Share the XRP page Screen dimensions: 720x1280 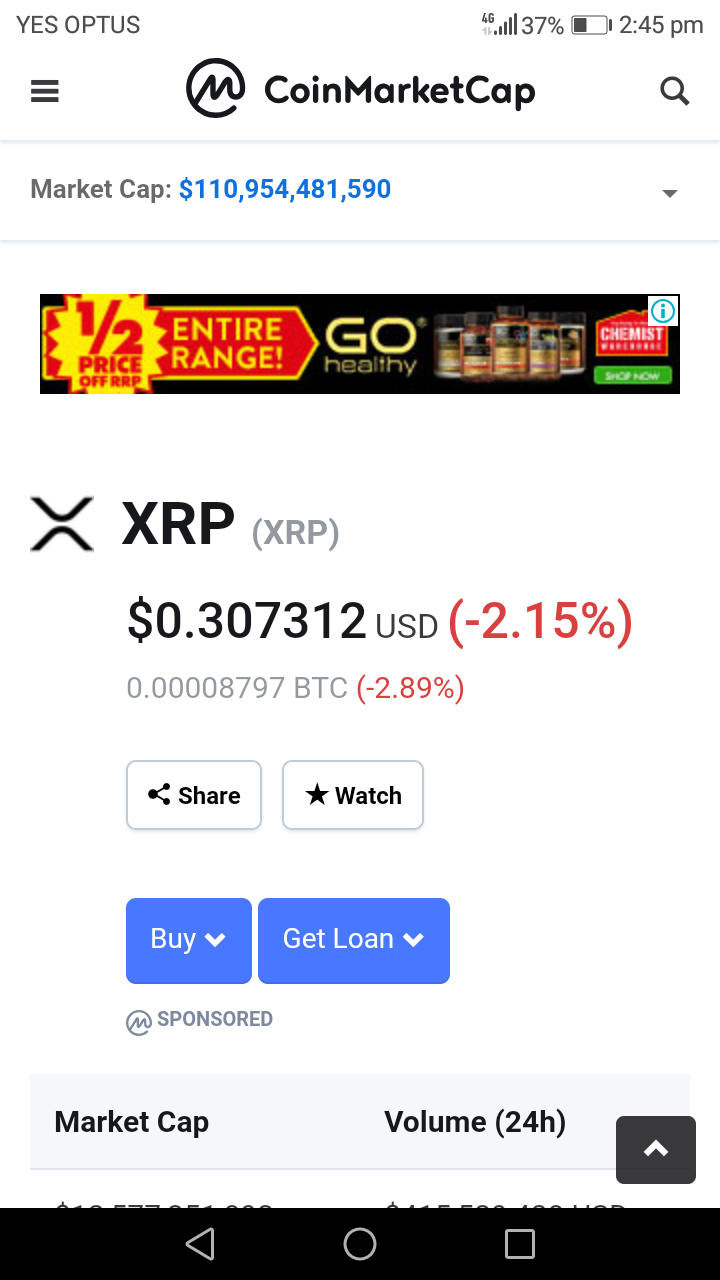click(194, 795)
